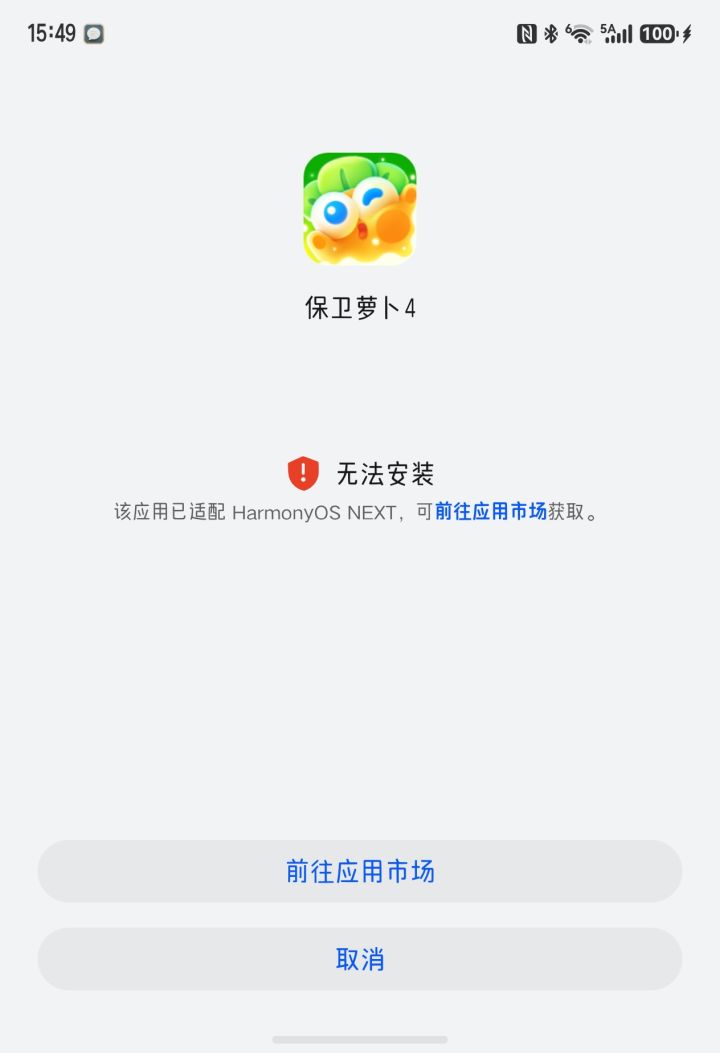
Task: Tap the NFC icon in status bar
Action: tap(528, 32)
